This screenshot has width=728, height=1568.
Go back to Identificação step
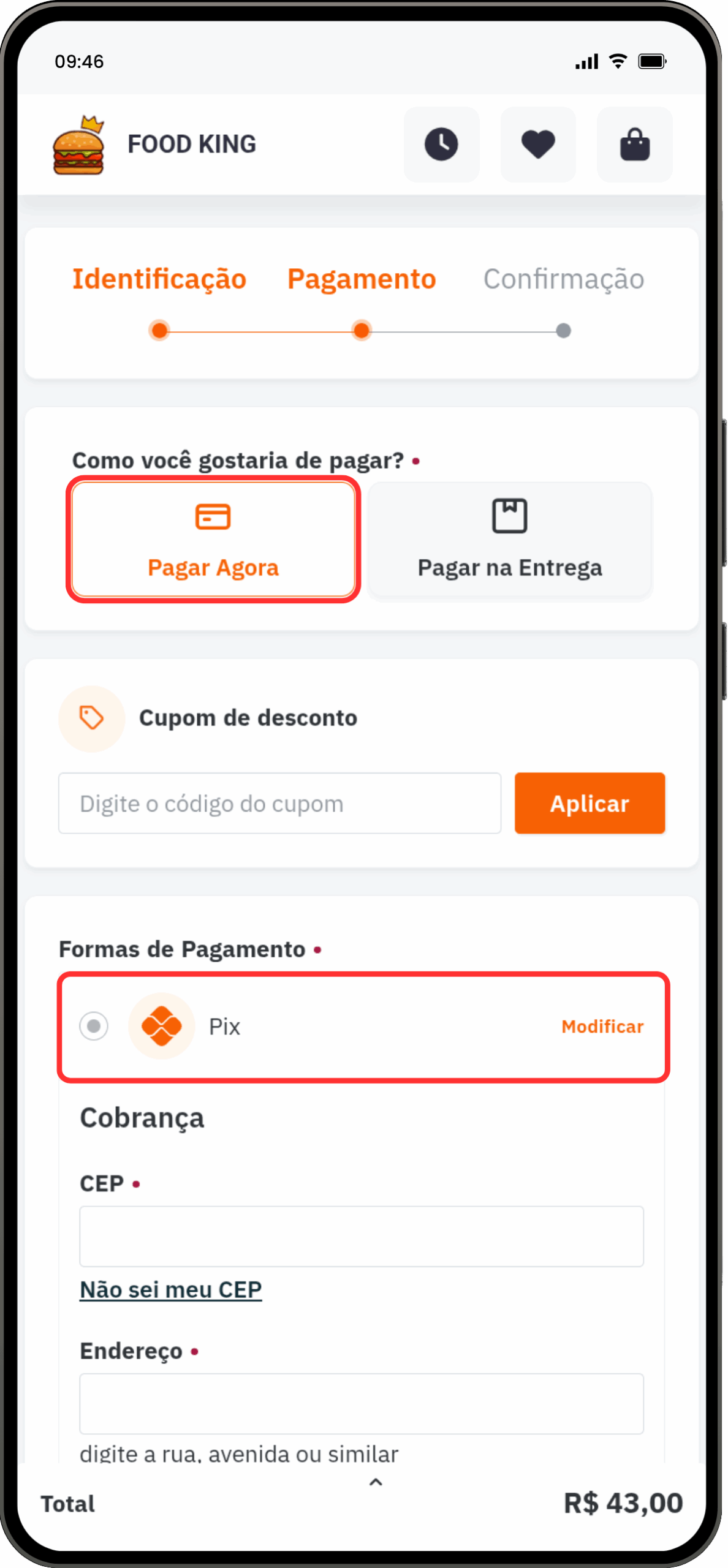pos(159,279)
